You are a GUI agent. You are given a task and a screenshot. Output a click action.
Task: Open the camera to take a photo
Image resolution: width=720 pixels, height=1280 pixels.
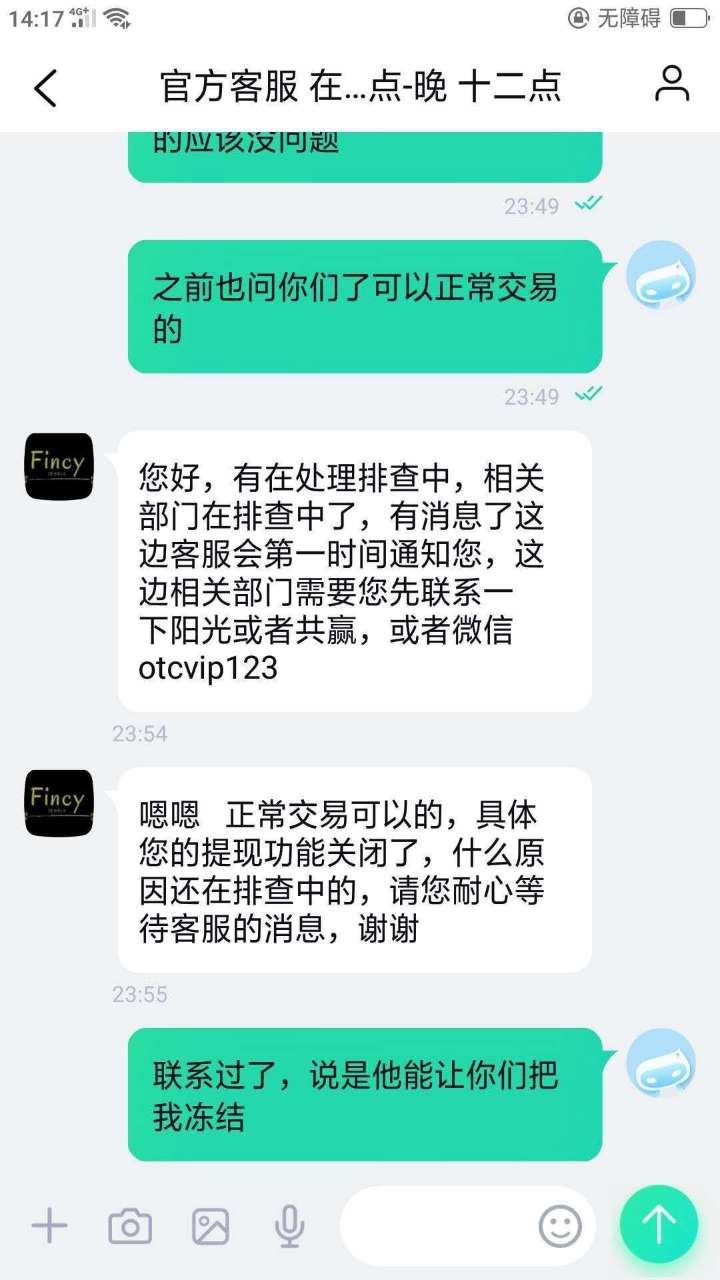coord(130,1225)
